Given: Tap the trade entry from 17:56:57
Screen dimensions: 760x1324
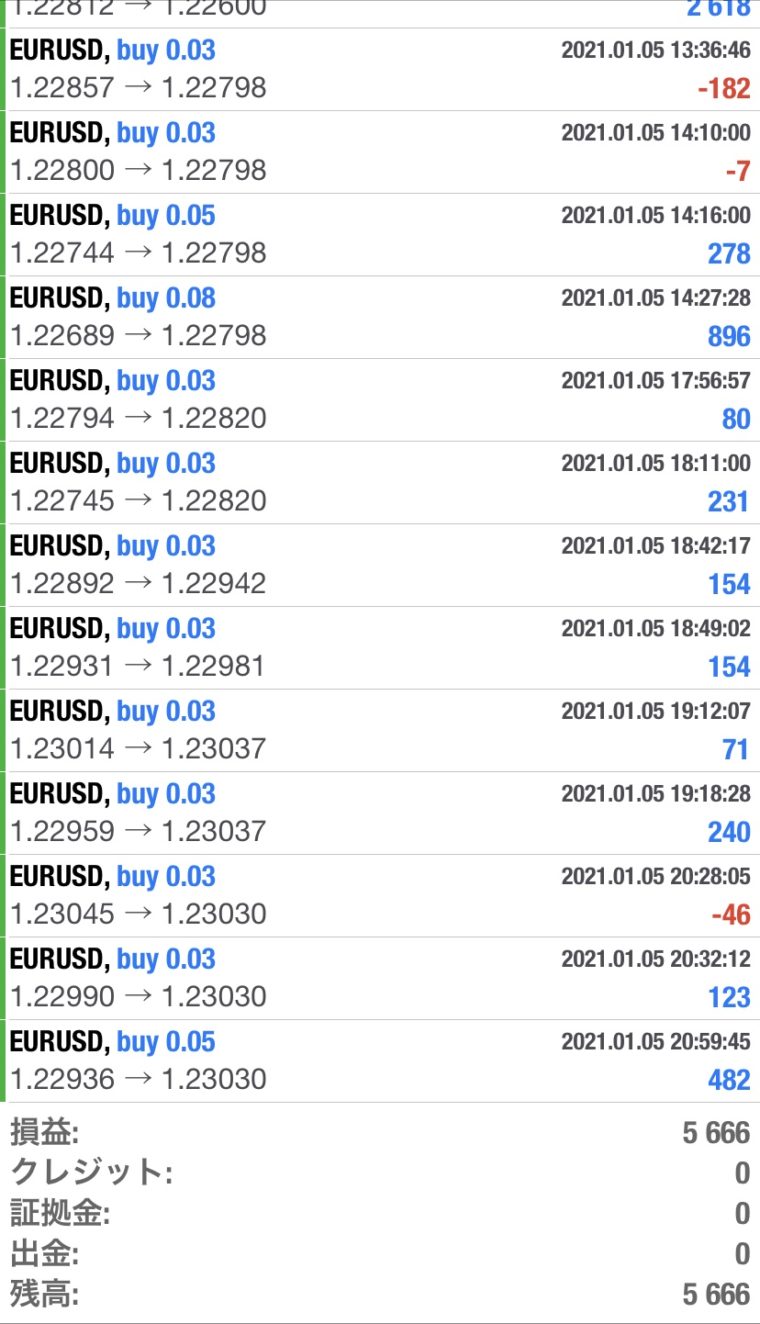Looking at the screenshot, I should pyautogui.click(x=380, y=400).
